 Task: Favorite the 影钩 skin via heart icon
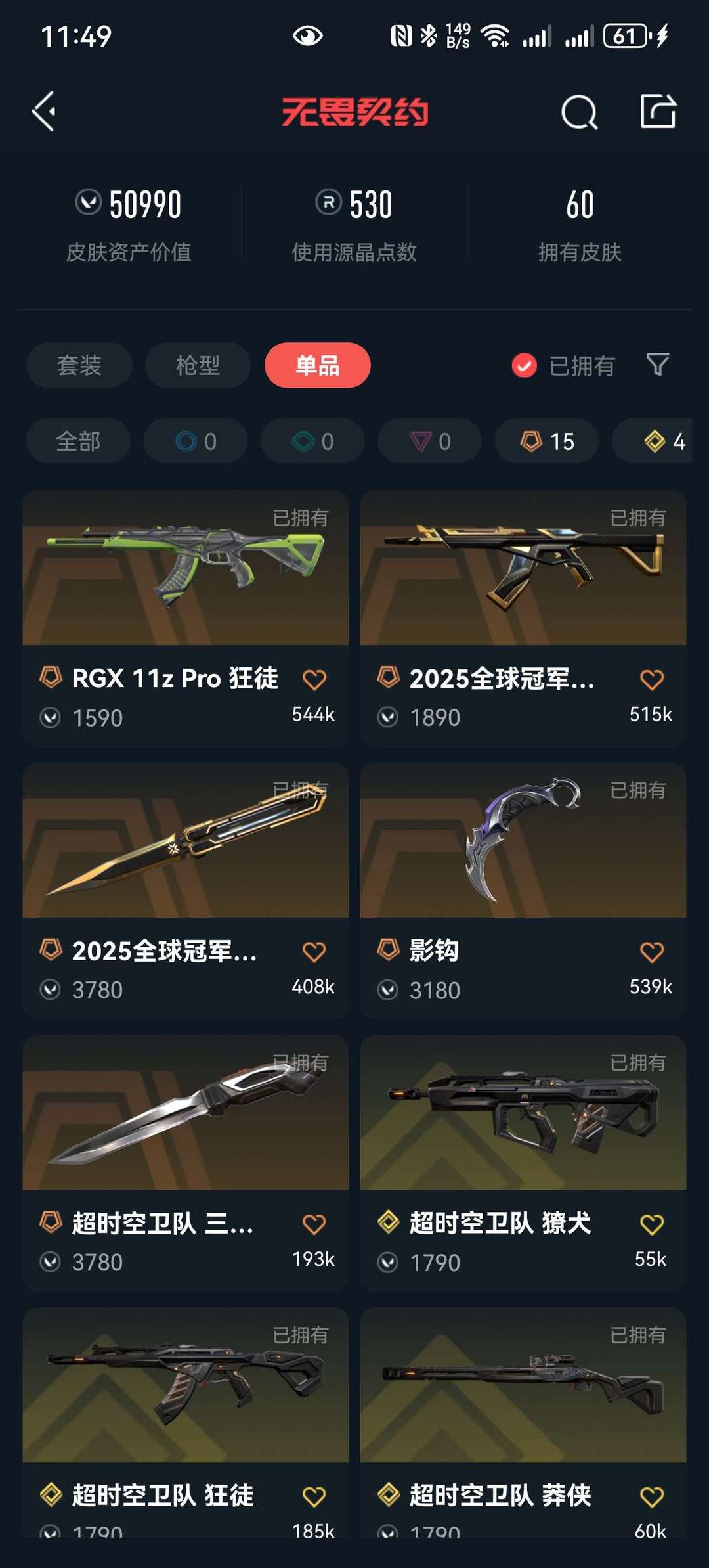(651, 952)
